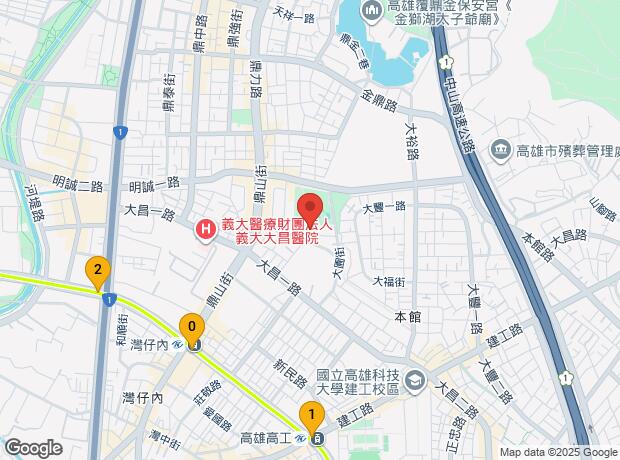This screenshot has height=460, width=620.
Task: Tap the orange marker numbered 0
Action: tap(192, 326)
